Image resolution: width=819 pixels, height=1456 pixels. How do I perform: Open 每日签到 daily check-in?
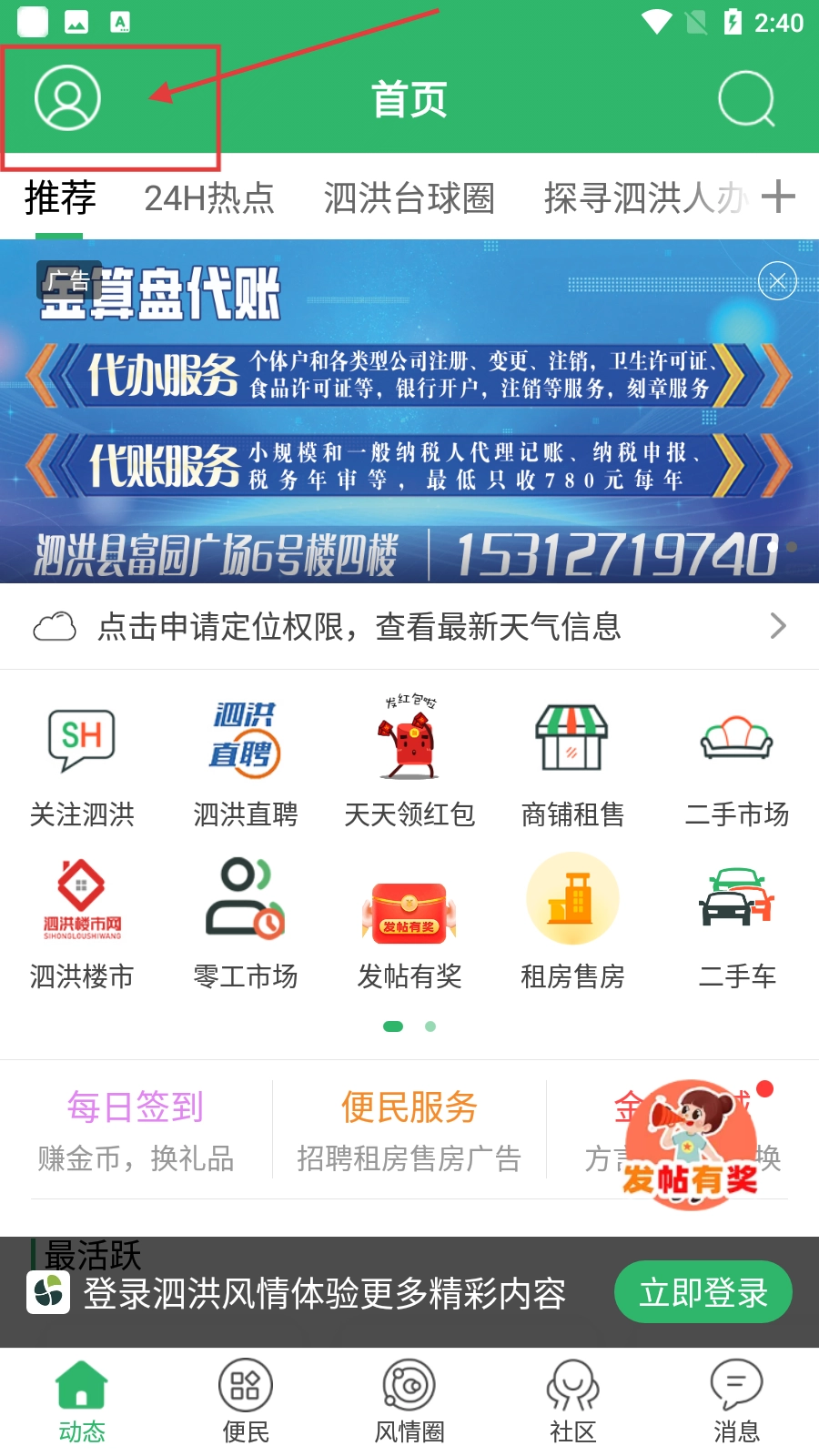136,1131
